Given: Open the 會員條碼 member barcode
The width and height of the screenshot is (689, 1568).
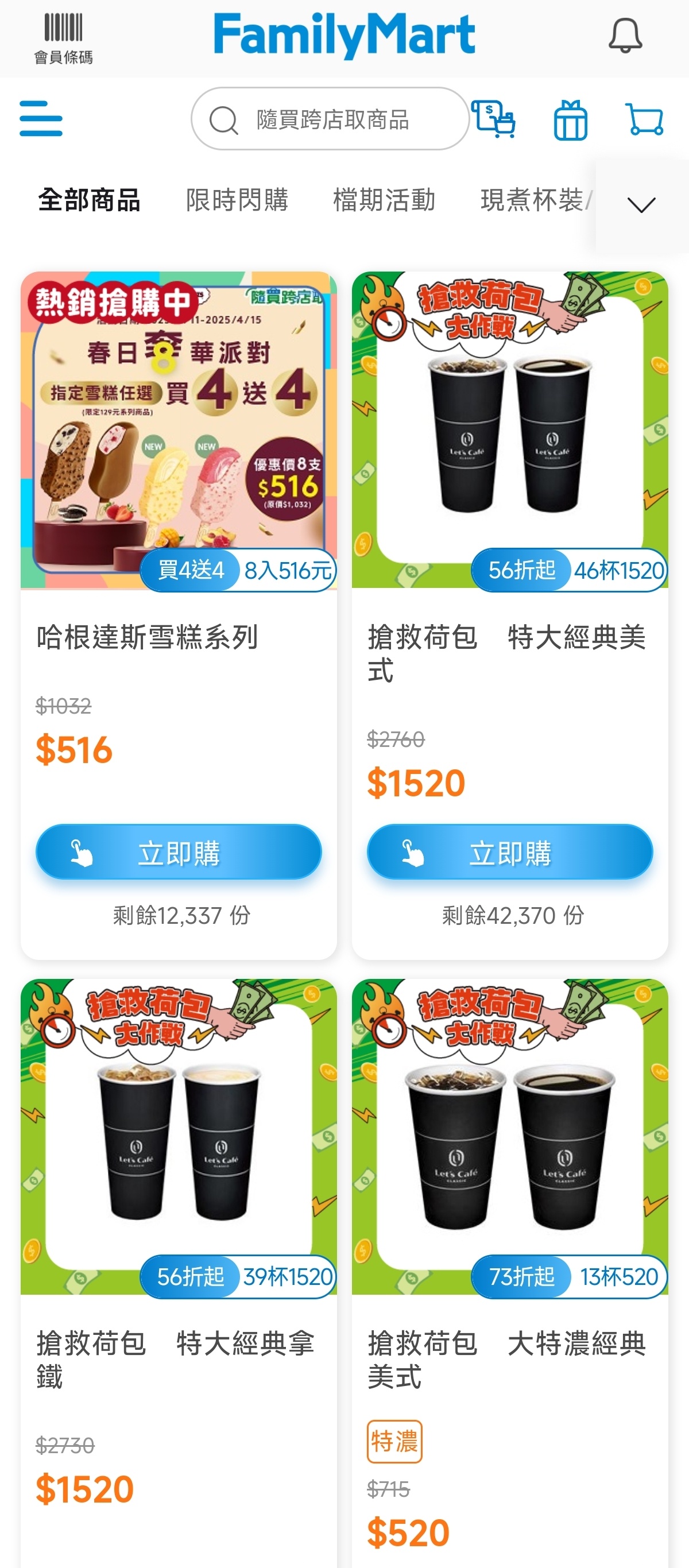Looking at the screenshot, I should (x=63, y=38).
